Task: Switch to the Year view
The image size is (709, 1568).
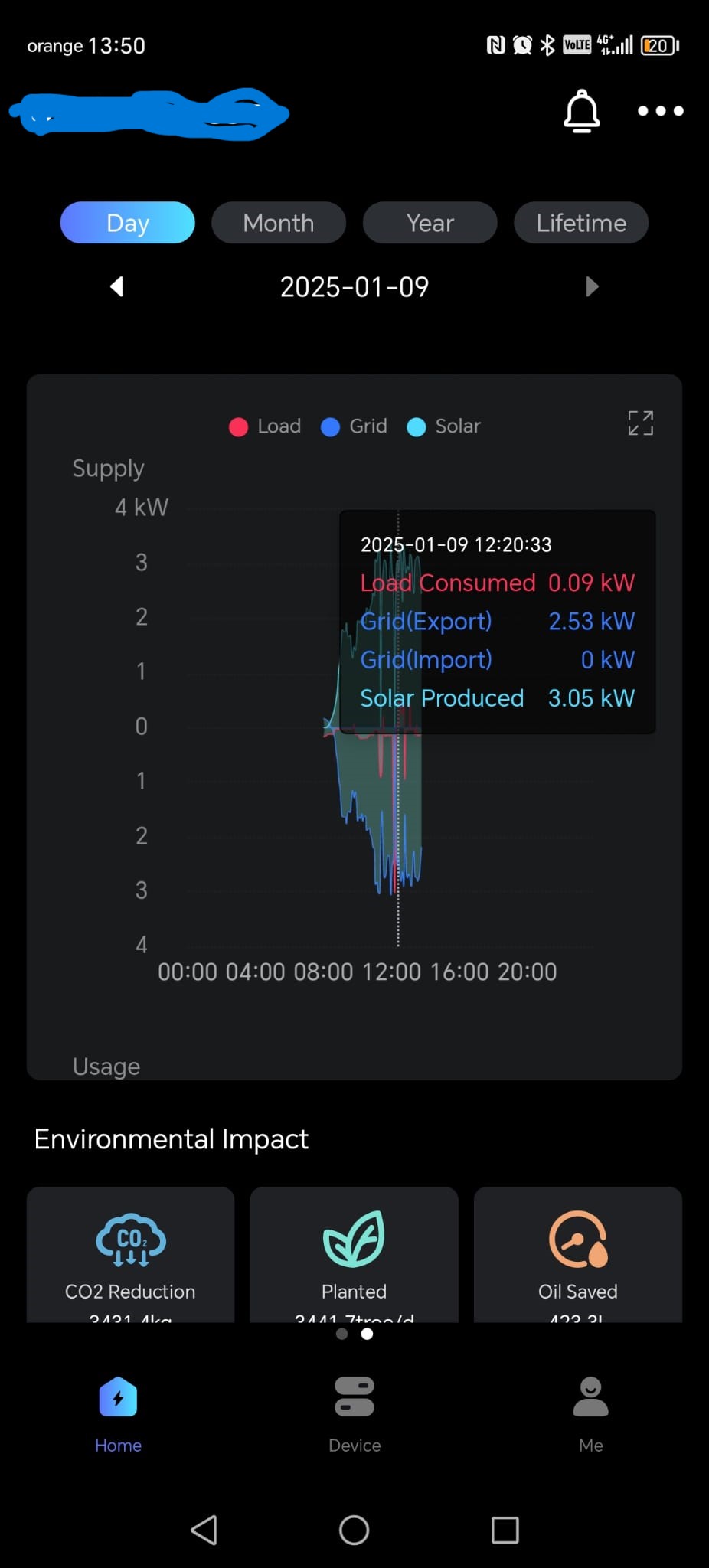Action: pos(430,223)
